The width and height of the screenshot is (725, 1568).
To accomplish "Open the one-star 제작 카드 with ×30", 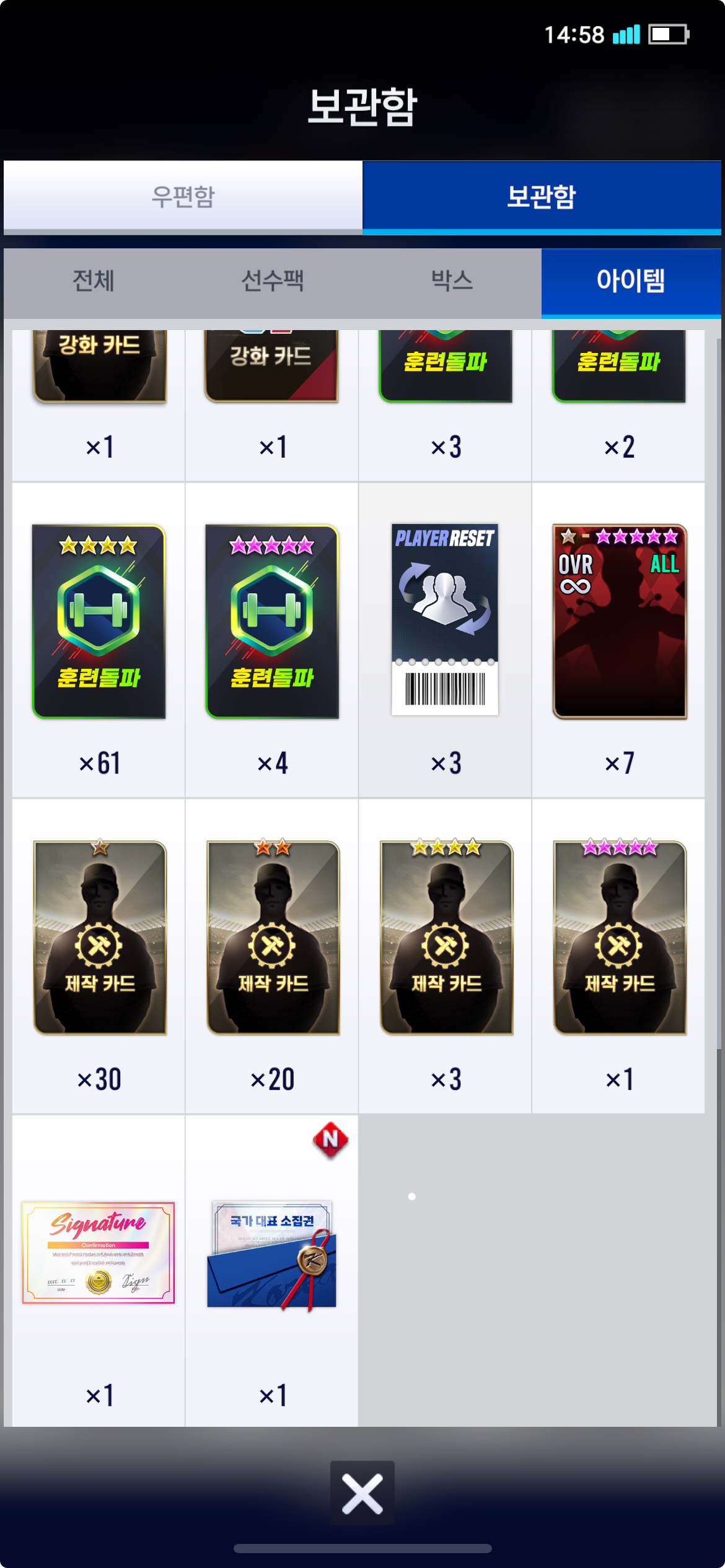I will coord(100,938).
